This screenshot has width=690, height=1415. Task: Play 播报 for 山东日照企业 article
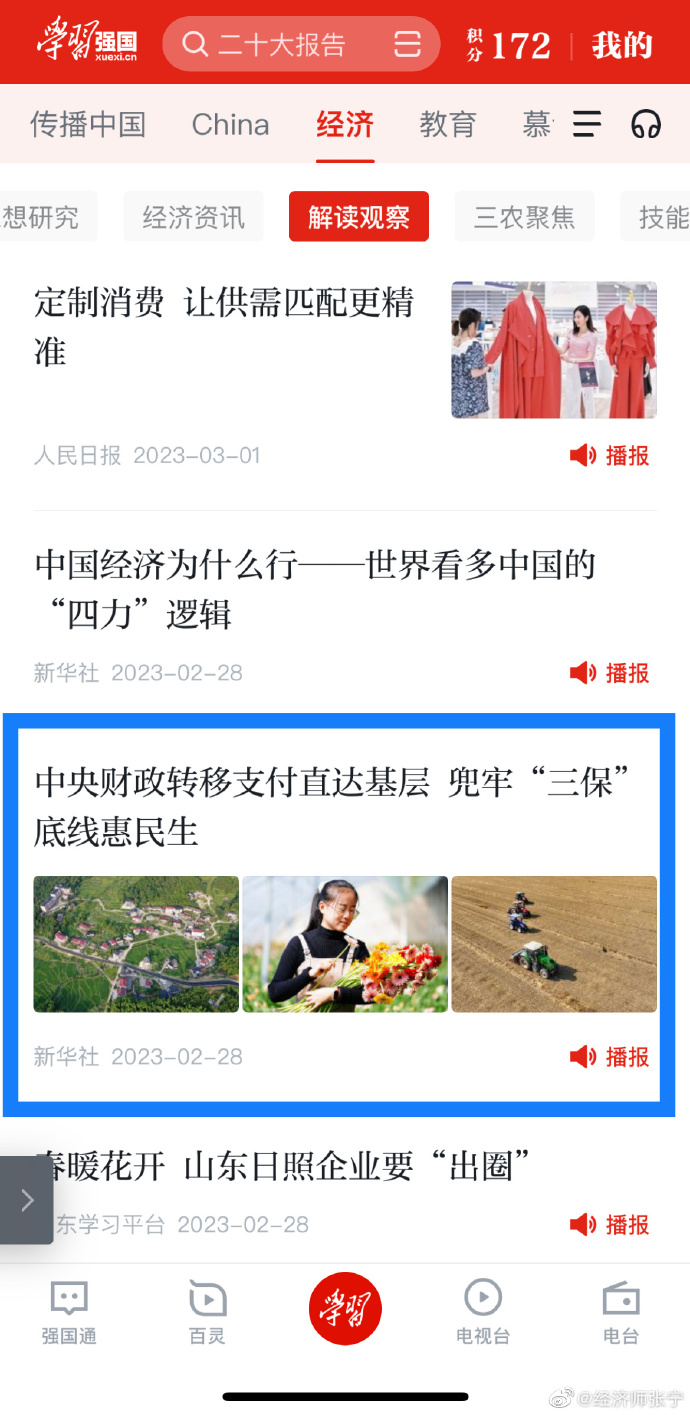click(x=610, y=1224)
